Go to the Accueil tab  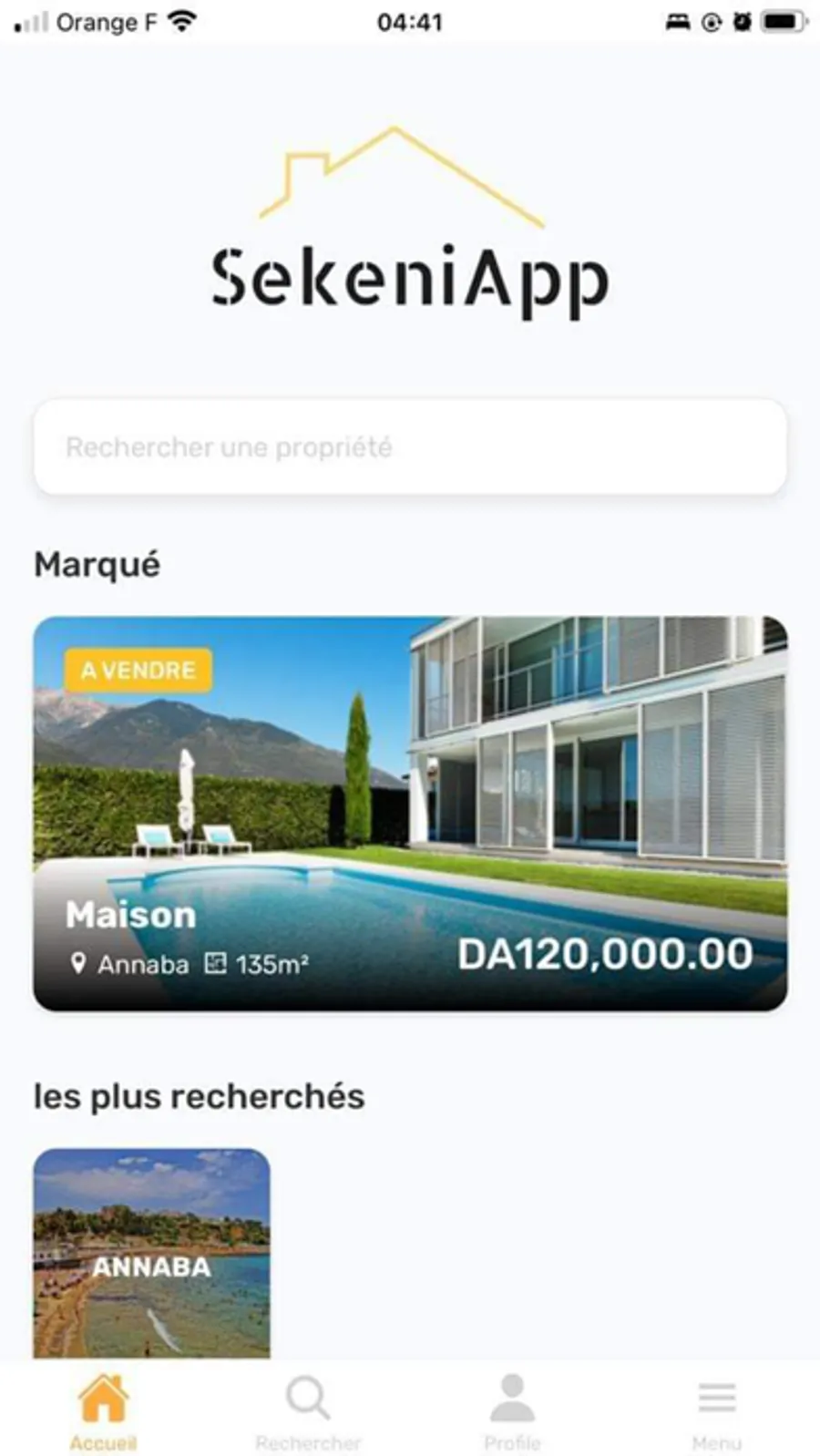pos(103,1411)
